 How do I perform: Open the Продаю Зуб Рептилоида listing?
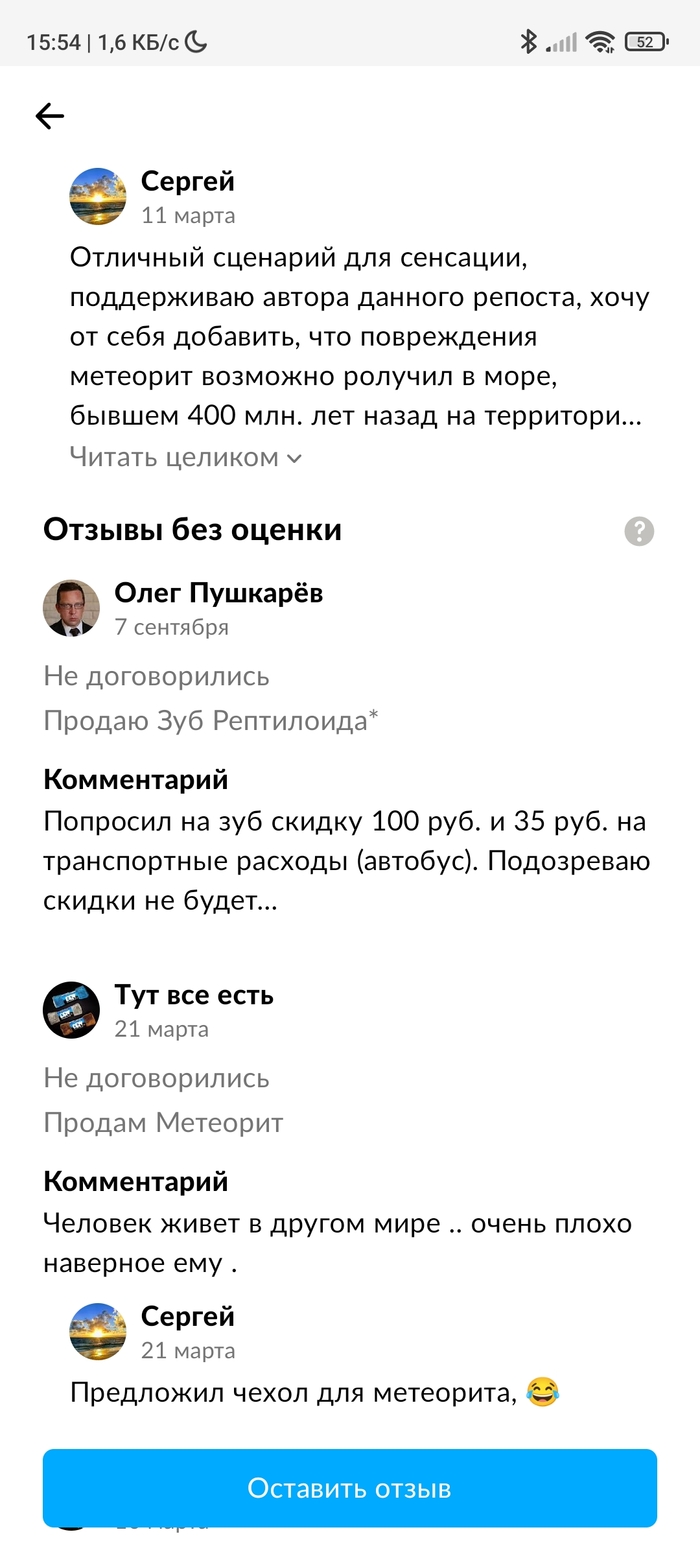coord(211,720)
